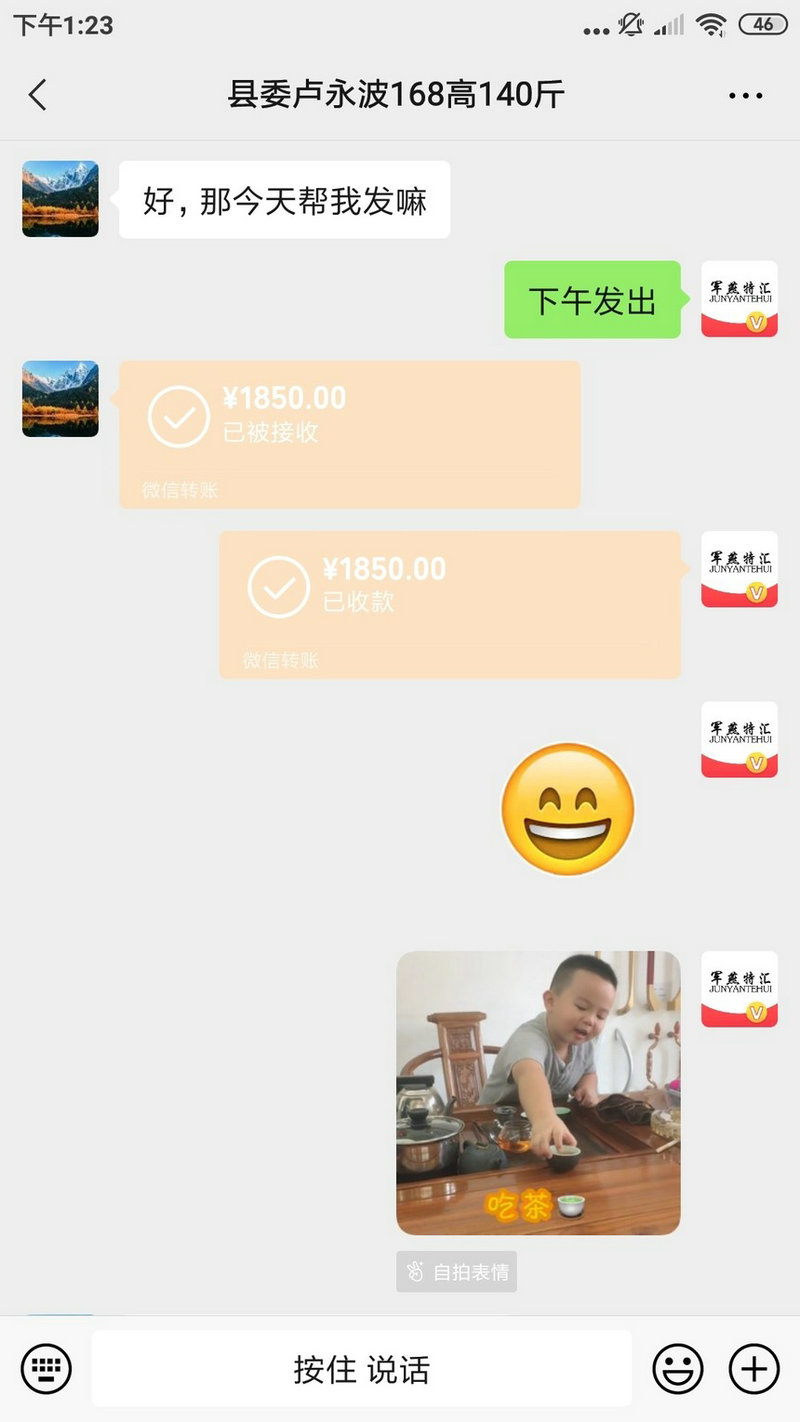Image resolution: width=800 pixels, height=1422 pixels.
Task: View the 吃茶 kid sticker image
Action: [x=538, y=1092]
